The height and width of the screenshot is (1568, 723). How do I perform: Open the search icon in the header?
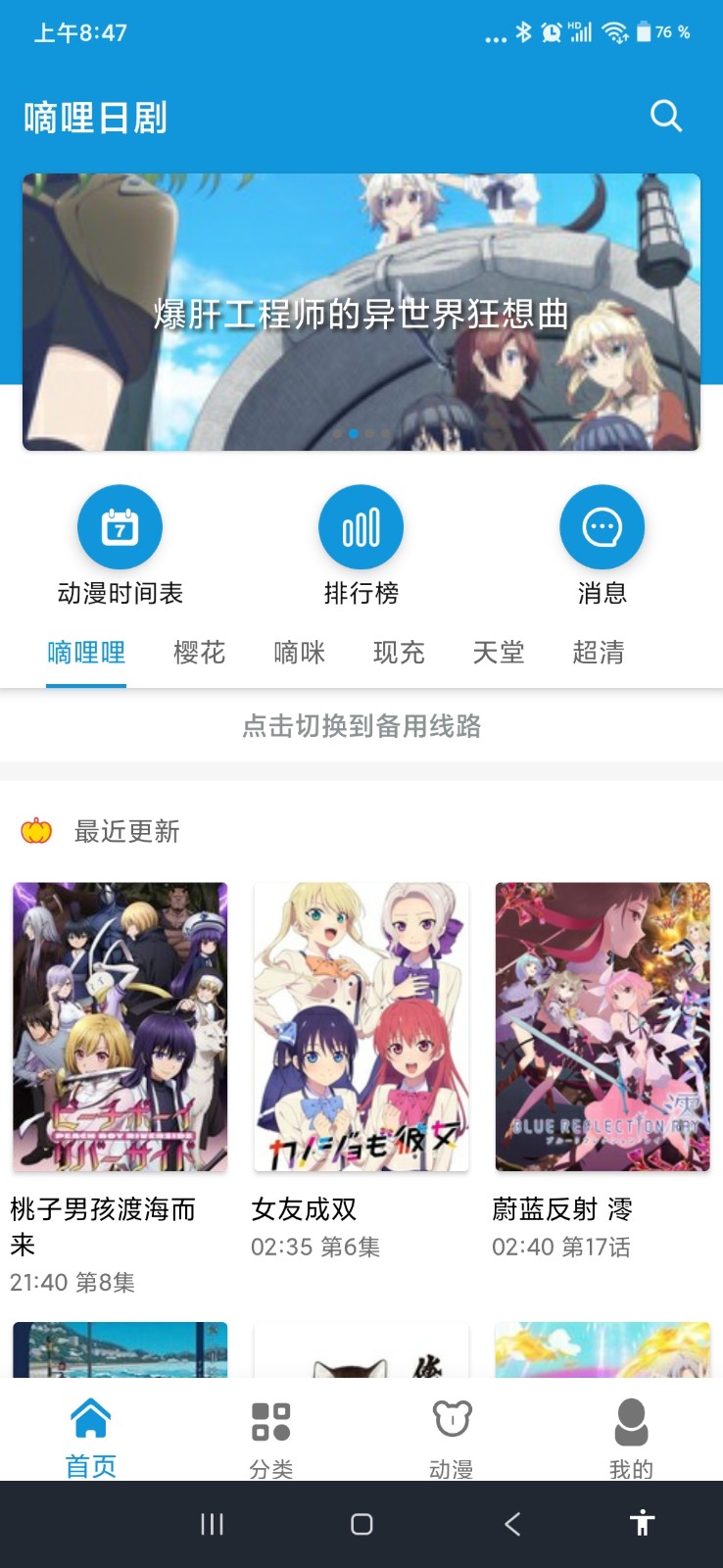click(666, 117)
